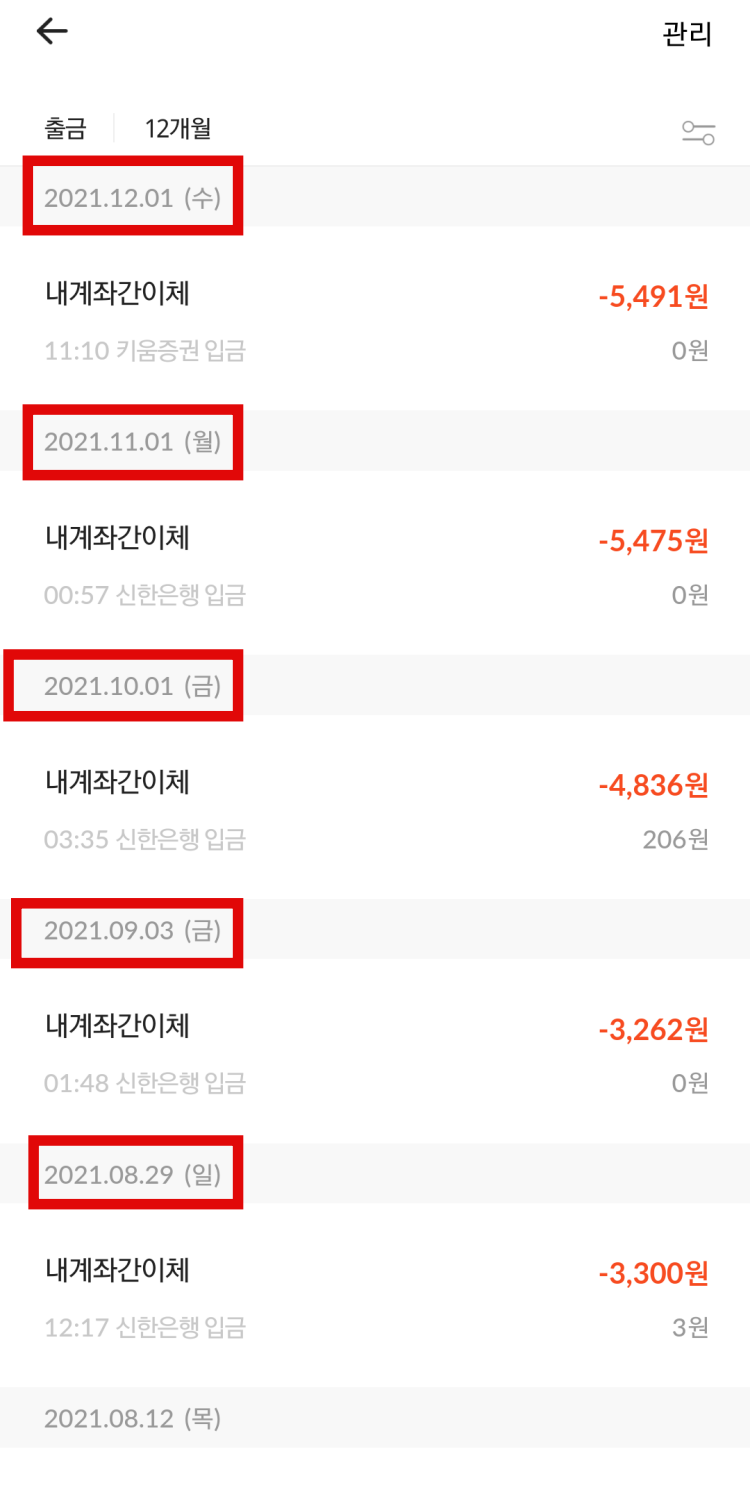
Task: Open the transaction filter options icon
Action: 700,131
